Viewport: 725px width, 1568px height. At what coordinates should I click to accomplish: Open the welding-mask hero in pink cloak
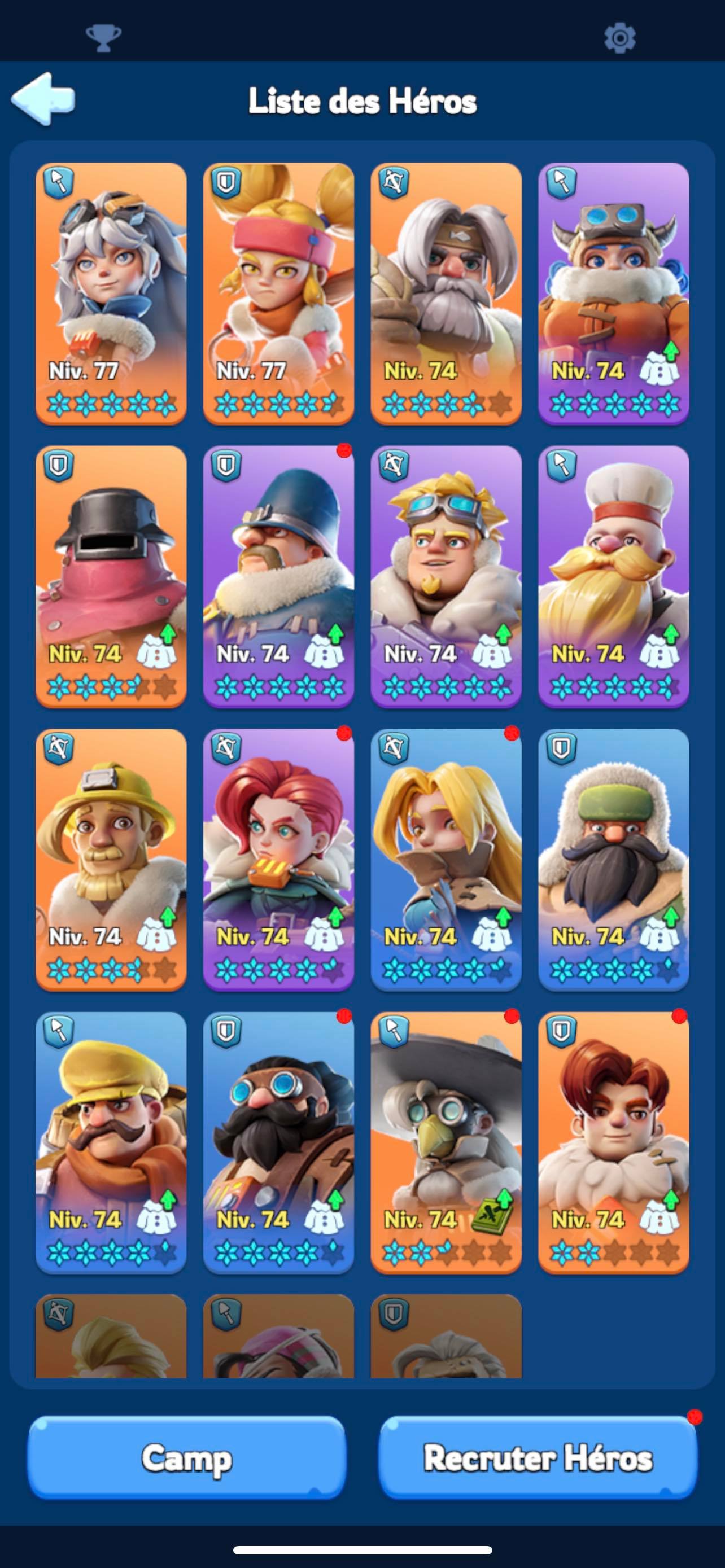pos(111,576)
